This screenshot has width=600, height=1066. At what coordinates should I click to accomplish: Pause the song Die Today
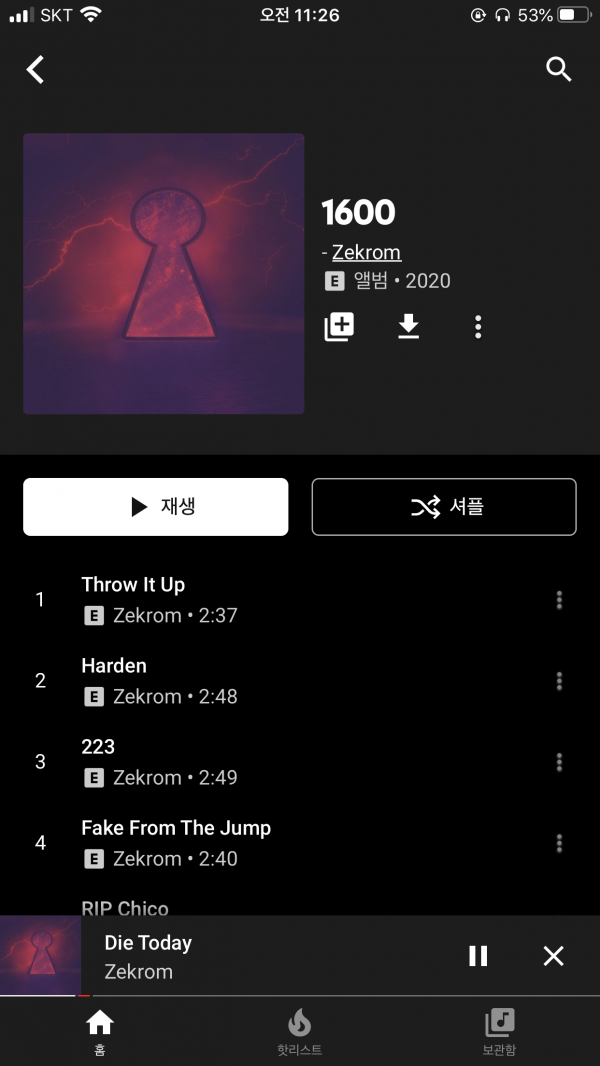click(x=478, y=956)
